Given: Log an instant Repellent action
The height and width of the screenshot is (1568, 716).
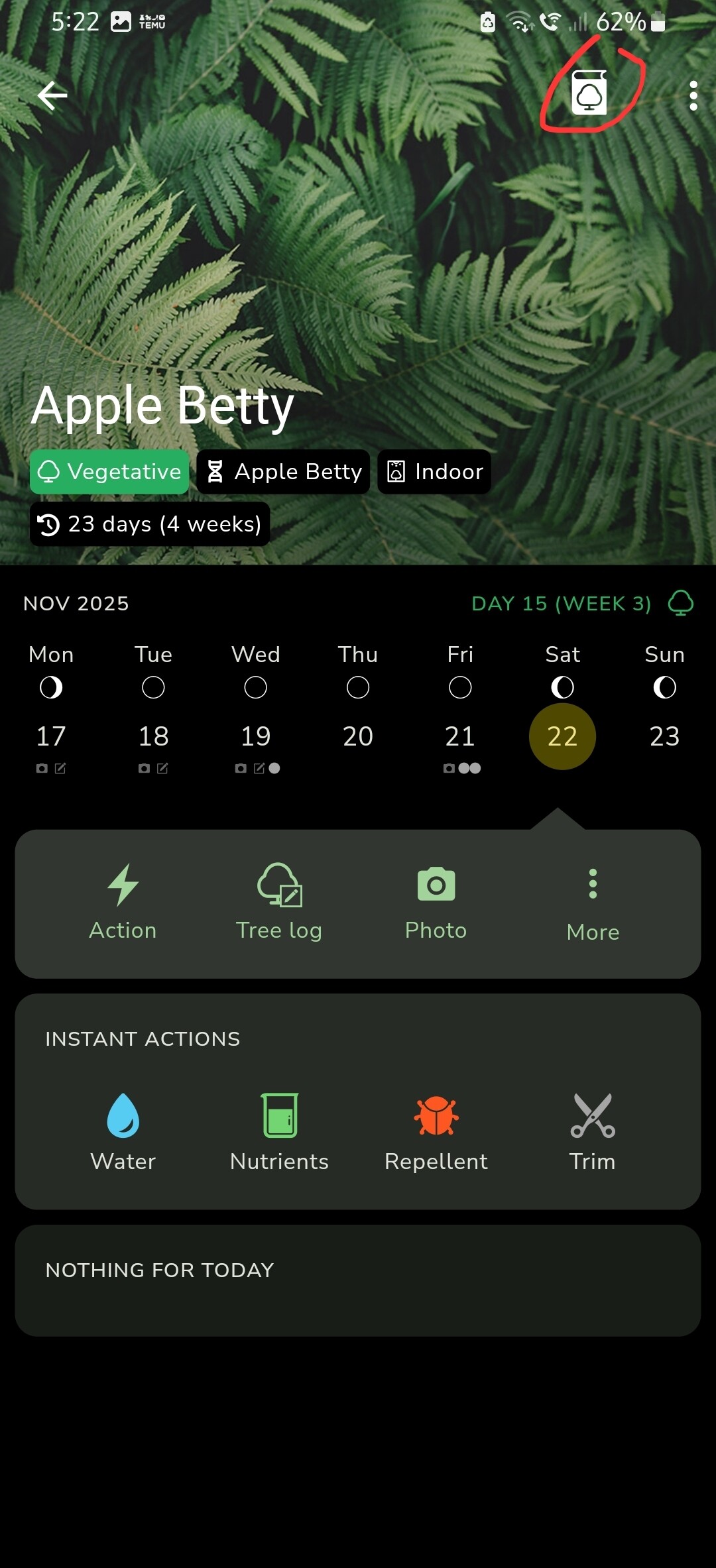Looking at the screenshot, I should pyautogui.click(x=436, y=1133).
